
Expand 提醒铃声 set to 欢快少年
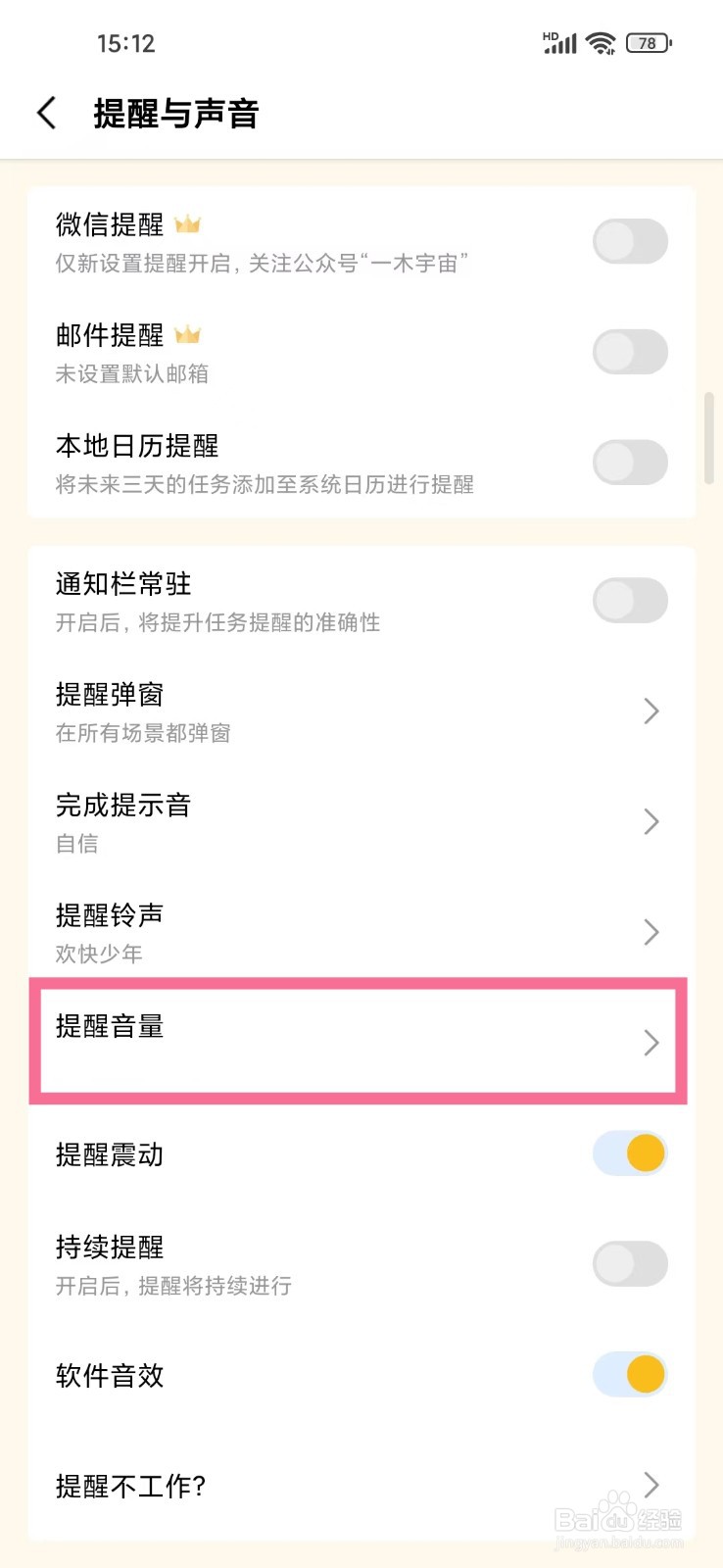tap(651, 932)
